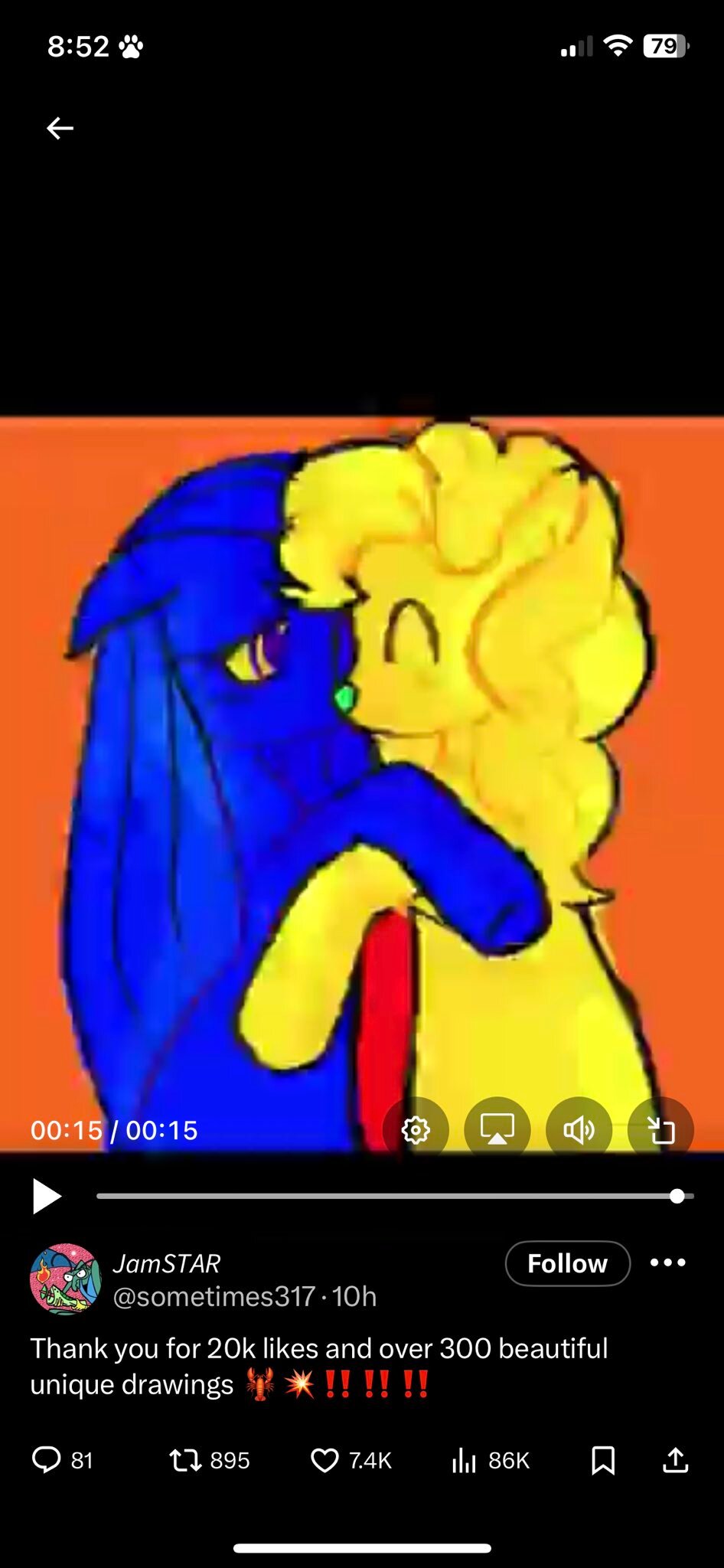Go back with the arrow icon

tap(60, 128)
